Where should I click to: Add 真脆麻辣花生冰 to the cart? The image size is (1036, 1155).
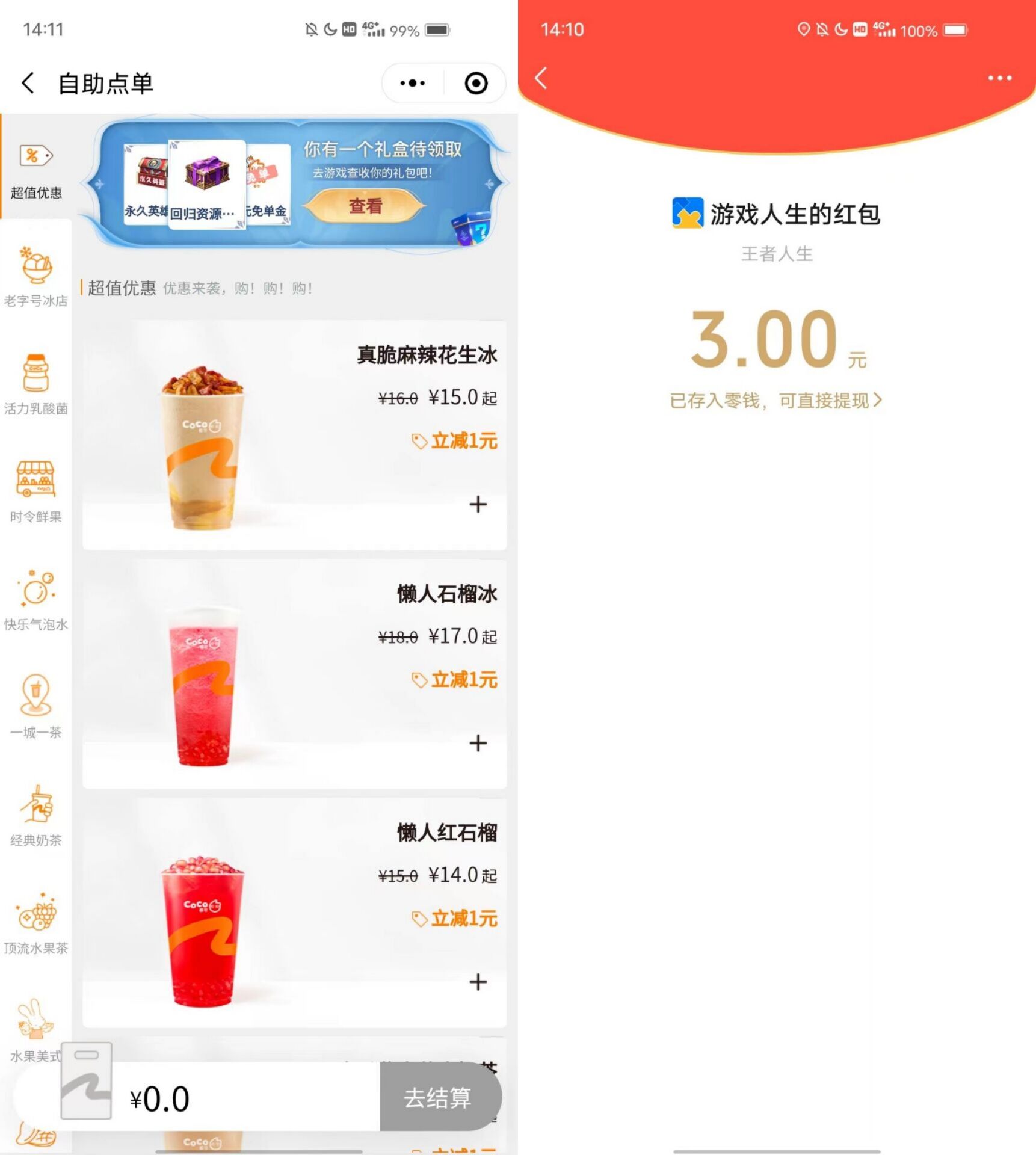(x=478, y=504)
